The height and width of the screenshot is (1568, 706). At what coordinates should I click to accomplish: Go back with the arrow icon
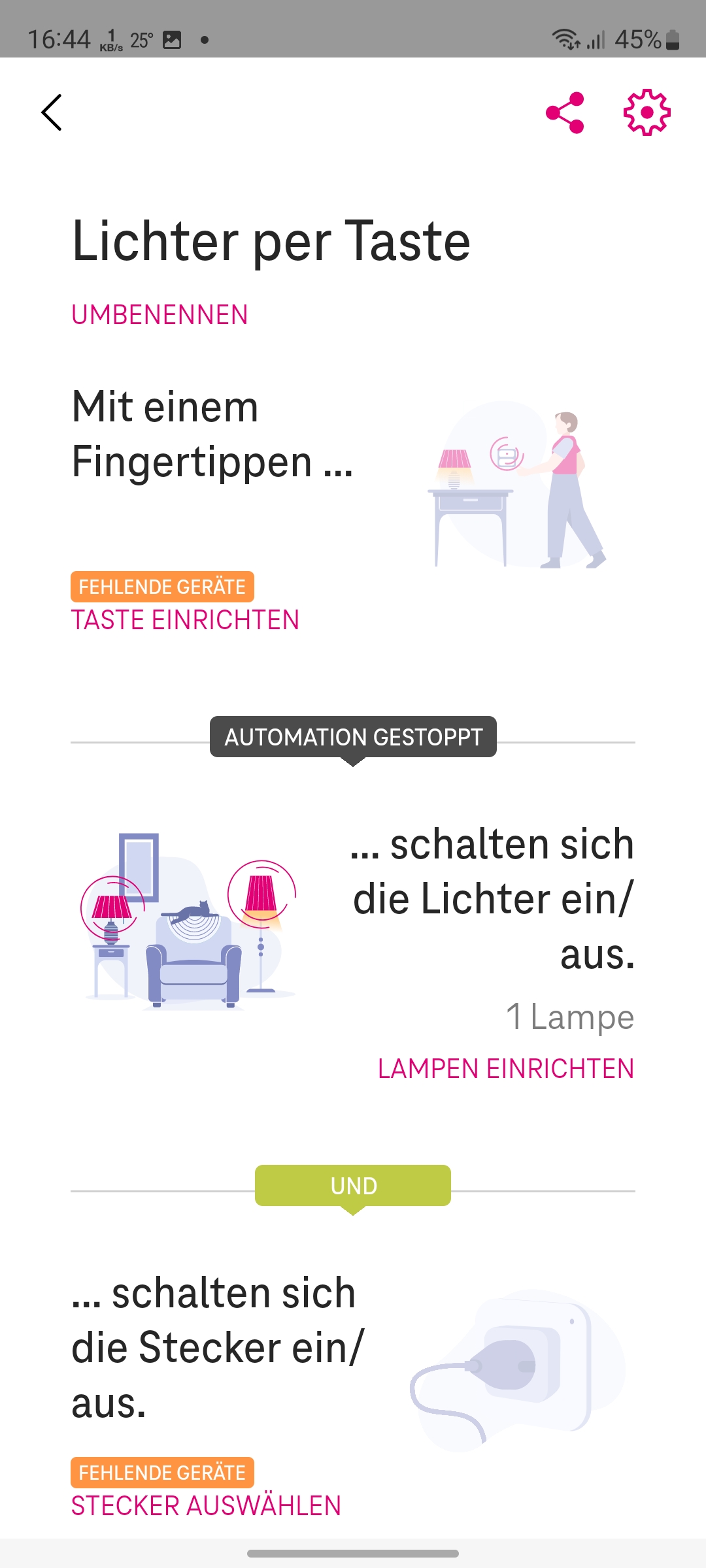pos(52,112)
